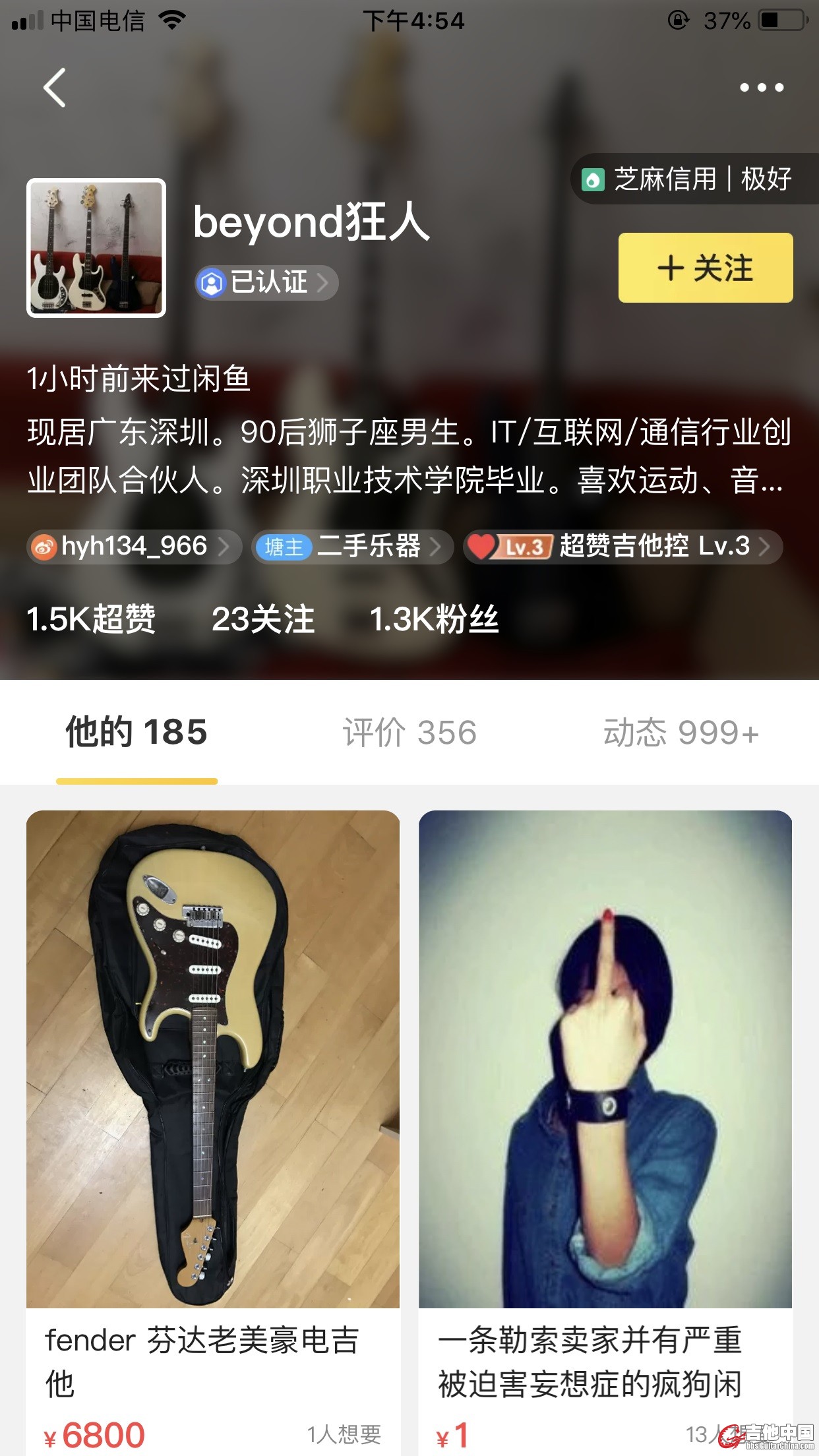Open the three-dot overflow menu
Image resolution: width=819 pixels, height=1456 pixels.
point(761,88)
